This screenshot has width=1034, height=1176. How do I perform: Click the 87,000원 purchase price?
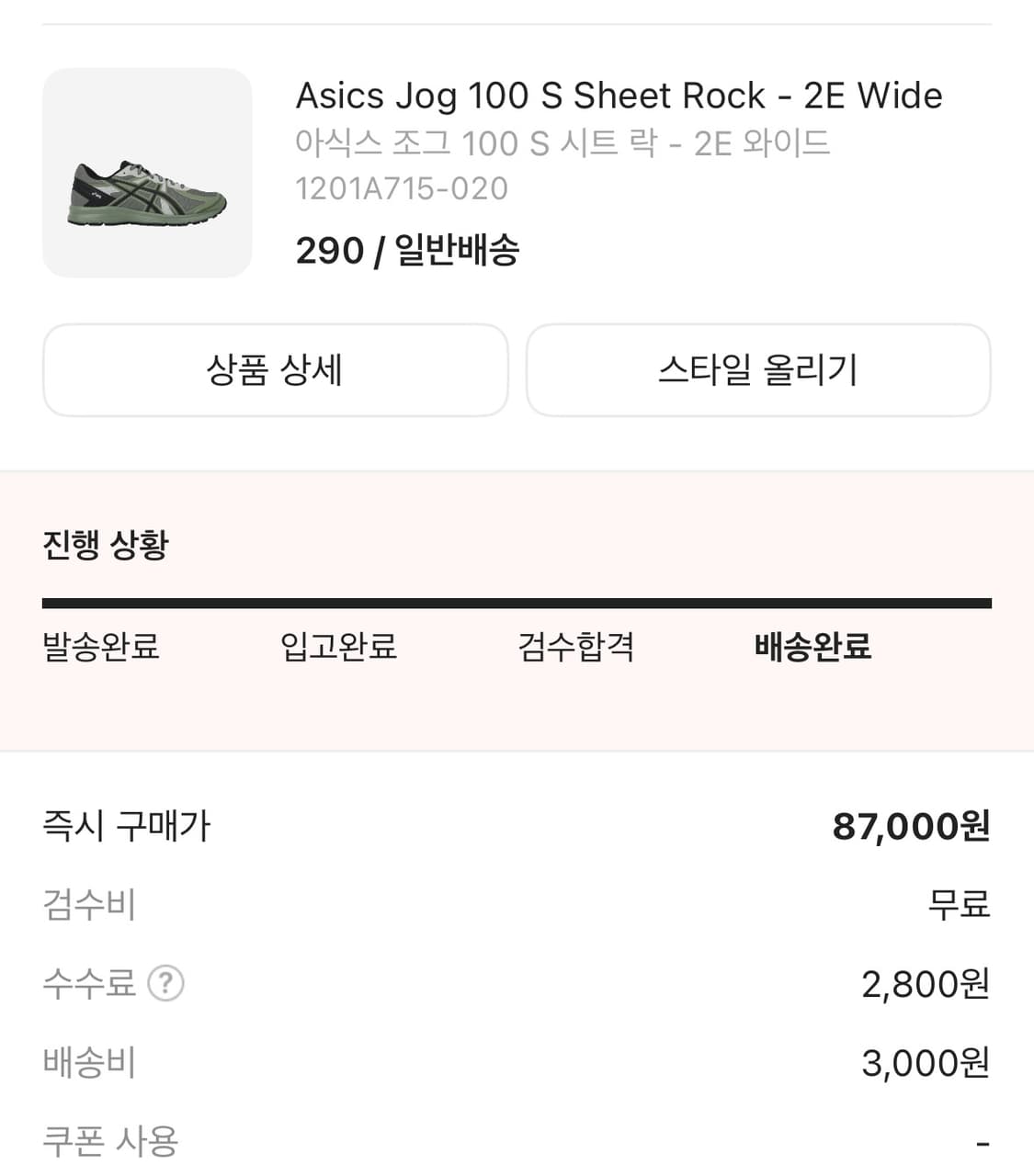point(910,825)
